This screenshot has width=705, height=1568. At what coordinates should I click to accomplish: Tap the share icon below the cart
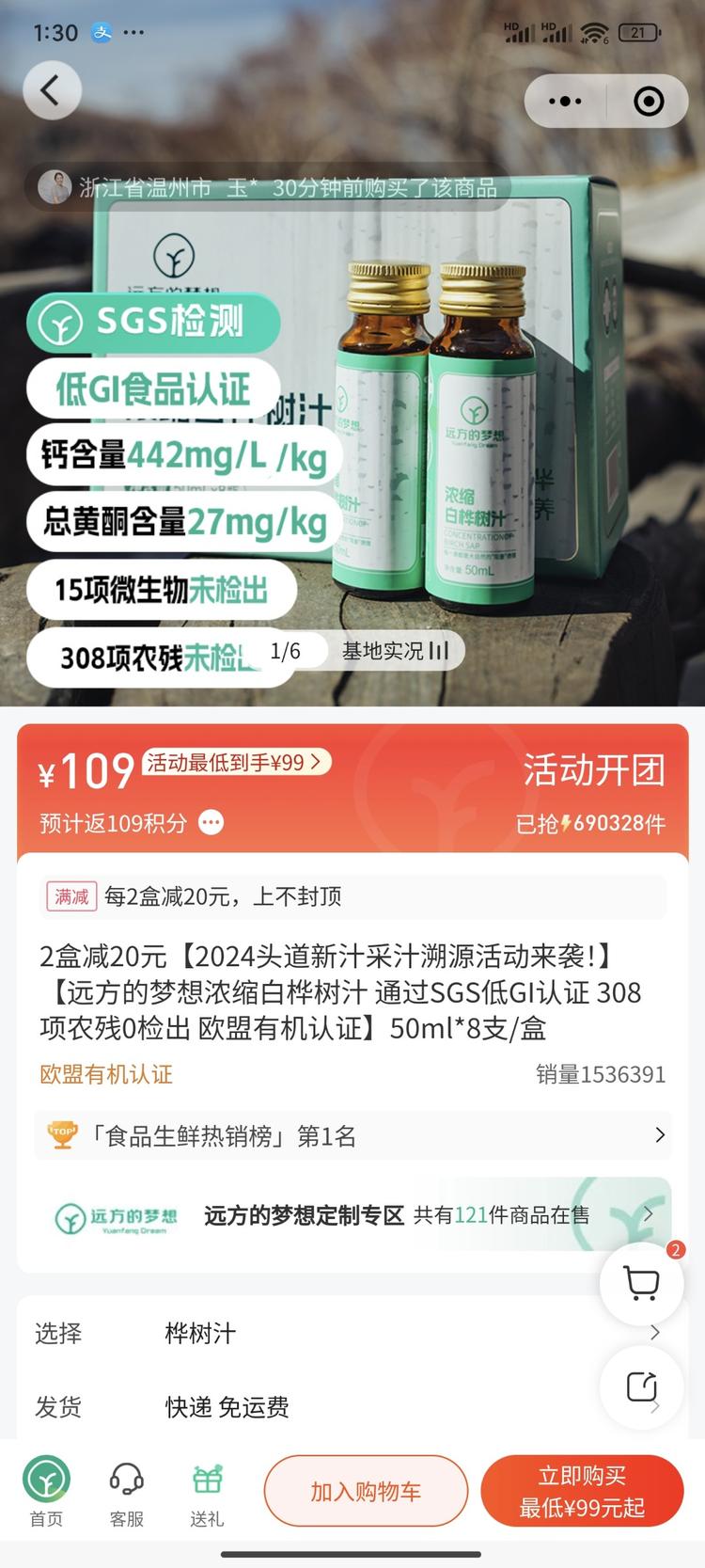pos(642,1387)
